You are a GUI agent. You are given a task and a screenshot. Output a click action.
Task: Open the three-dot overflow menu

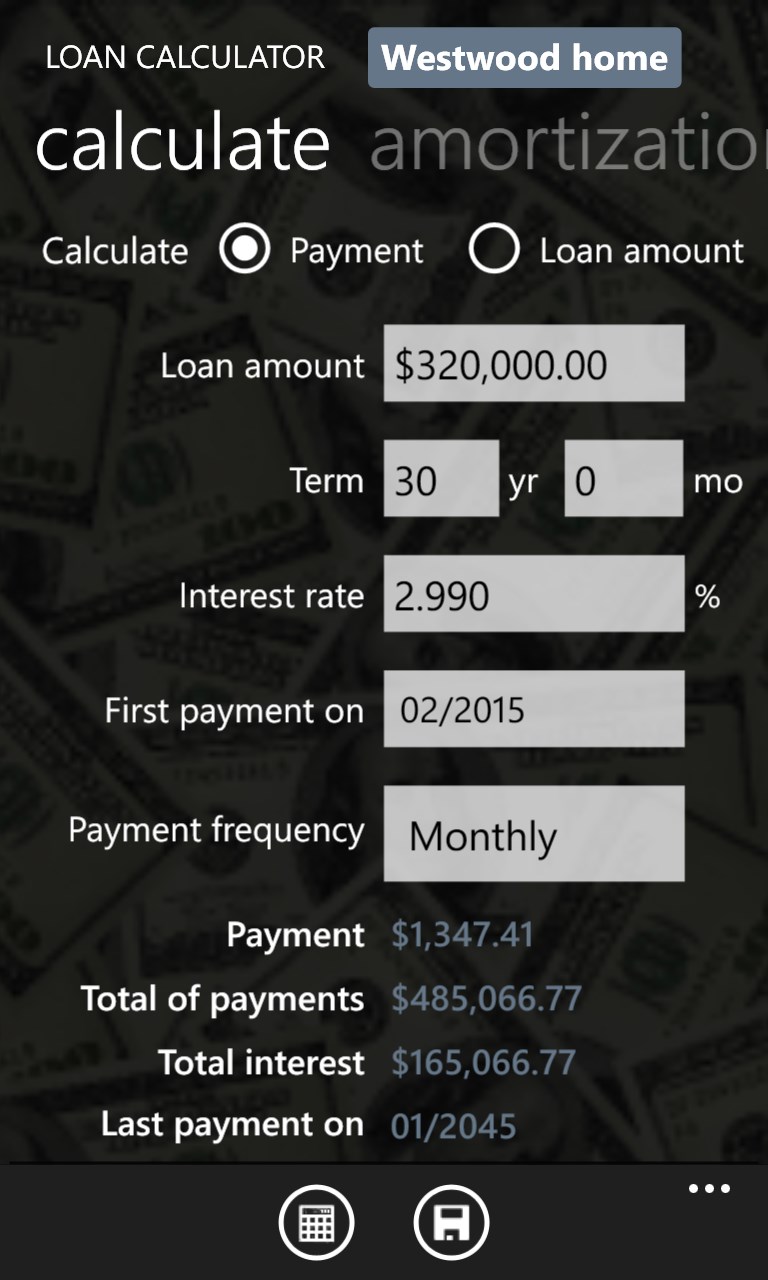(709, 1189)
